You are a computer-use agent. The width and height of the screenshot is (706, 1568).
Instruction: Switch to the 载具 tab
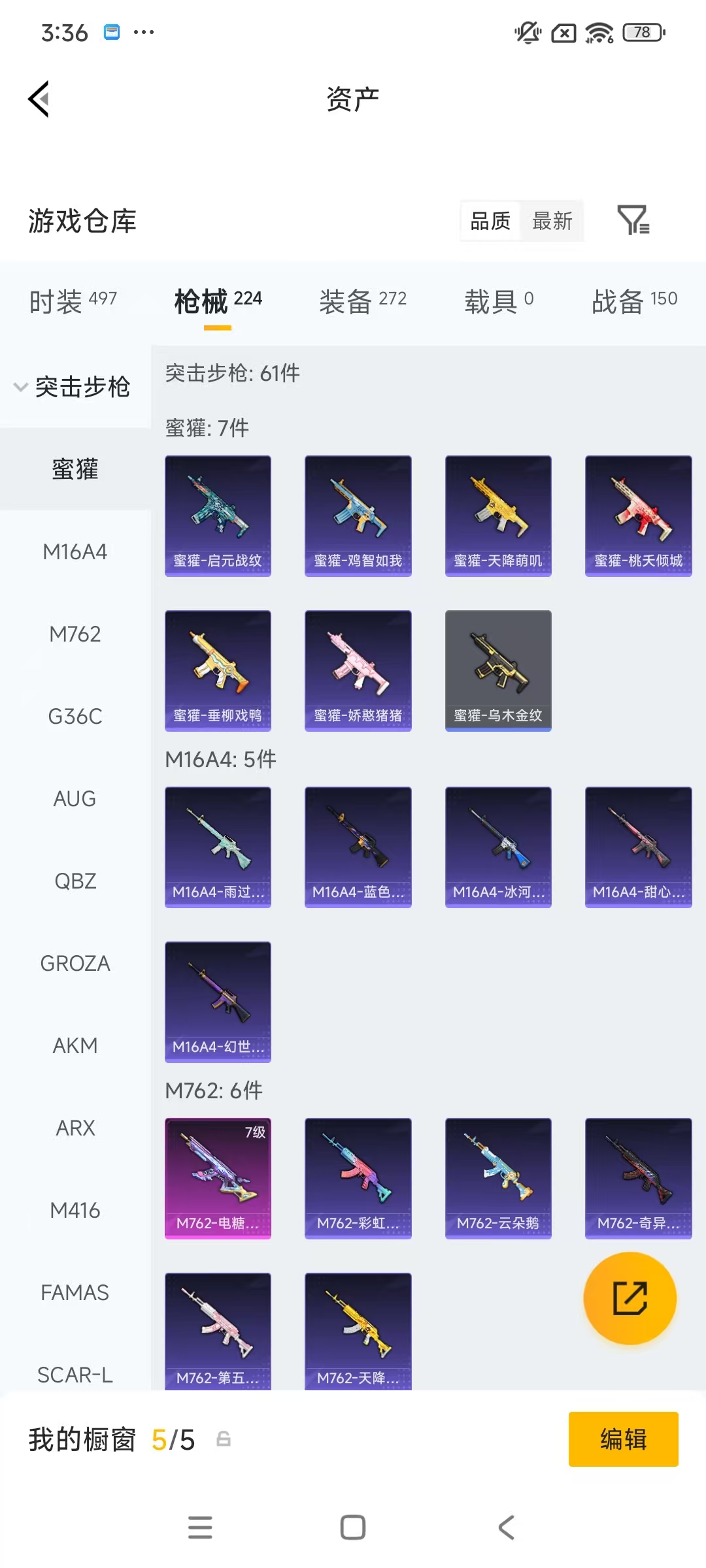tap(499, 301)
